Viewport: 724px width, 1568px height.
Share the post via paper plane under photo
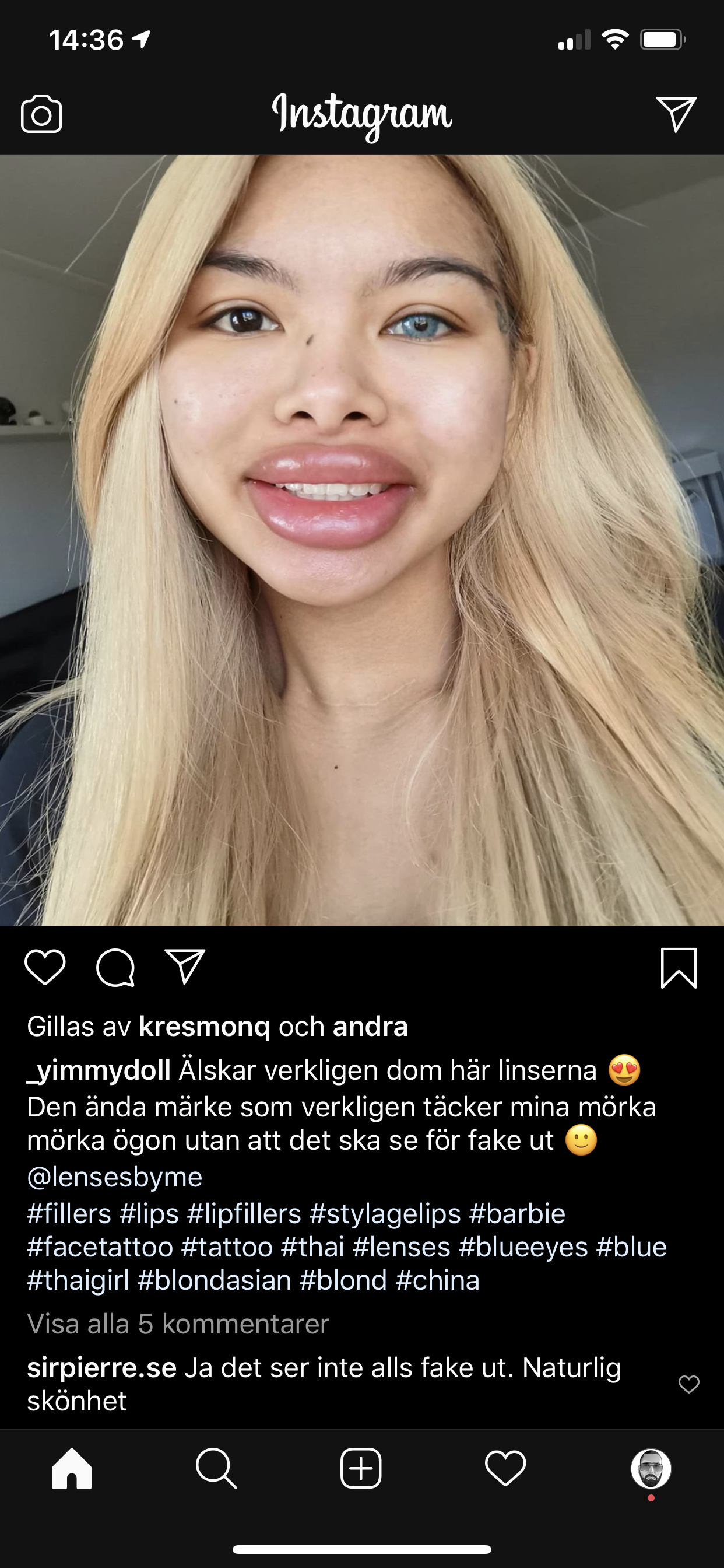(x=185, y=967)
